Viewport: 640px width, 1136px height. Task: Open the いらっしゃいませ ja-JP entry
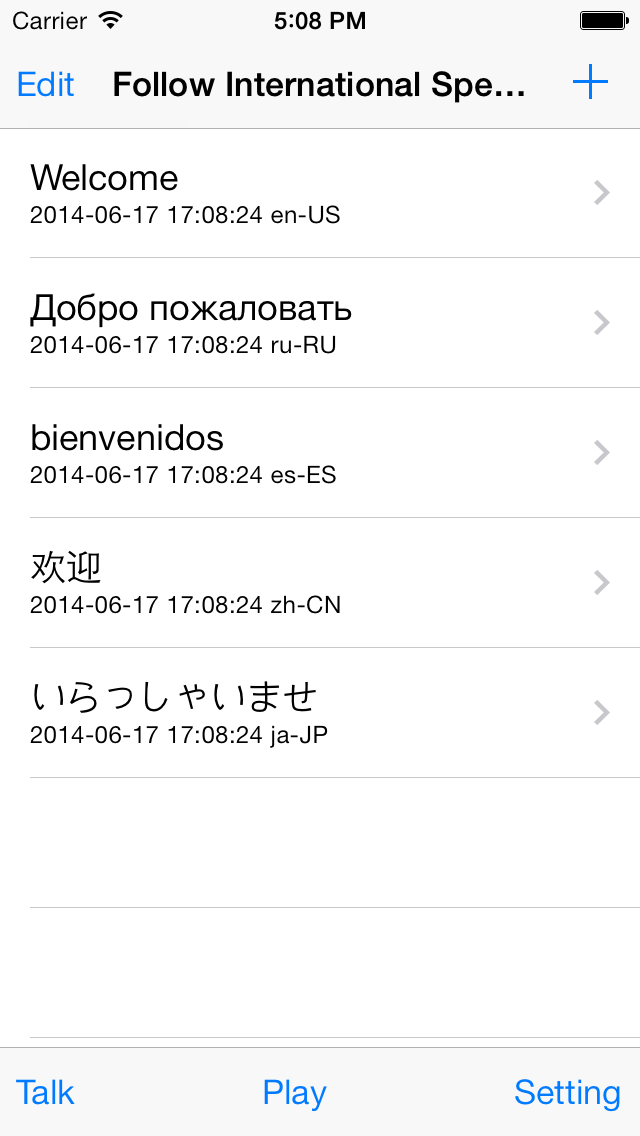[320, 713]
